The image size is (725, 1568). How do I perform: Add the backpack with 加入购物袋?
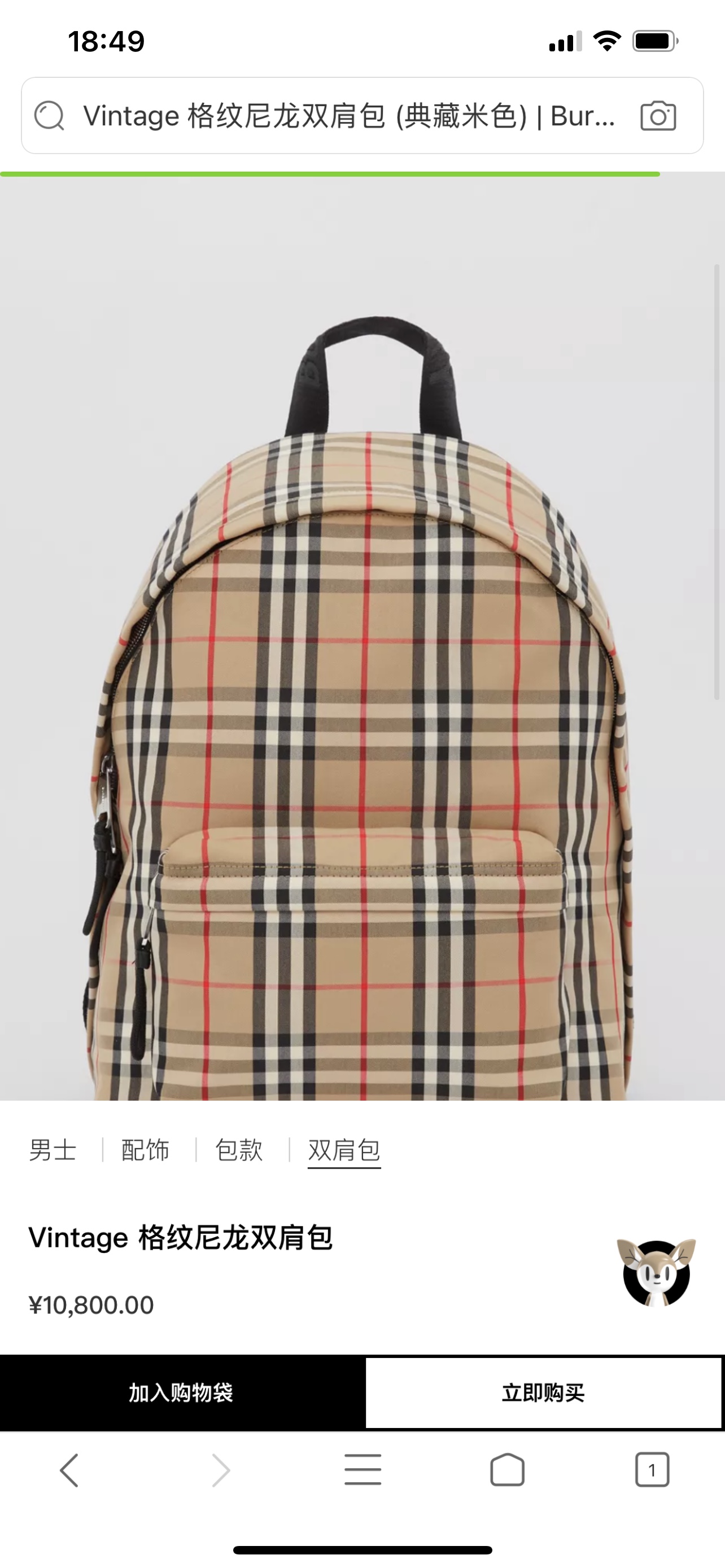click(x=181, y=1392)
